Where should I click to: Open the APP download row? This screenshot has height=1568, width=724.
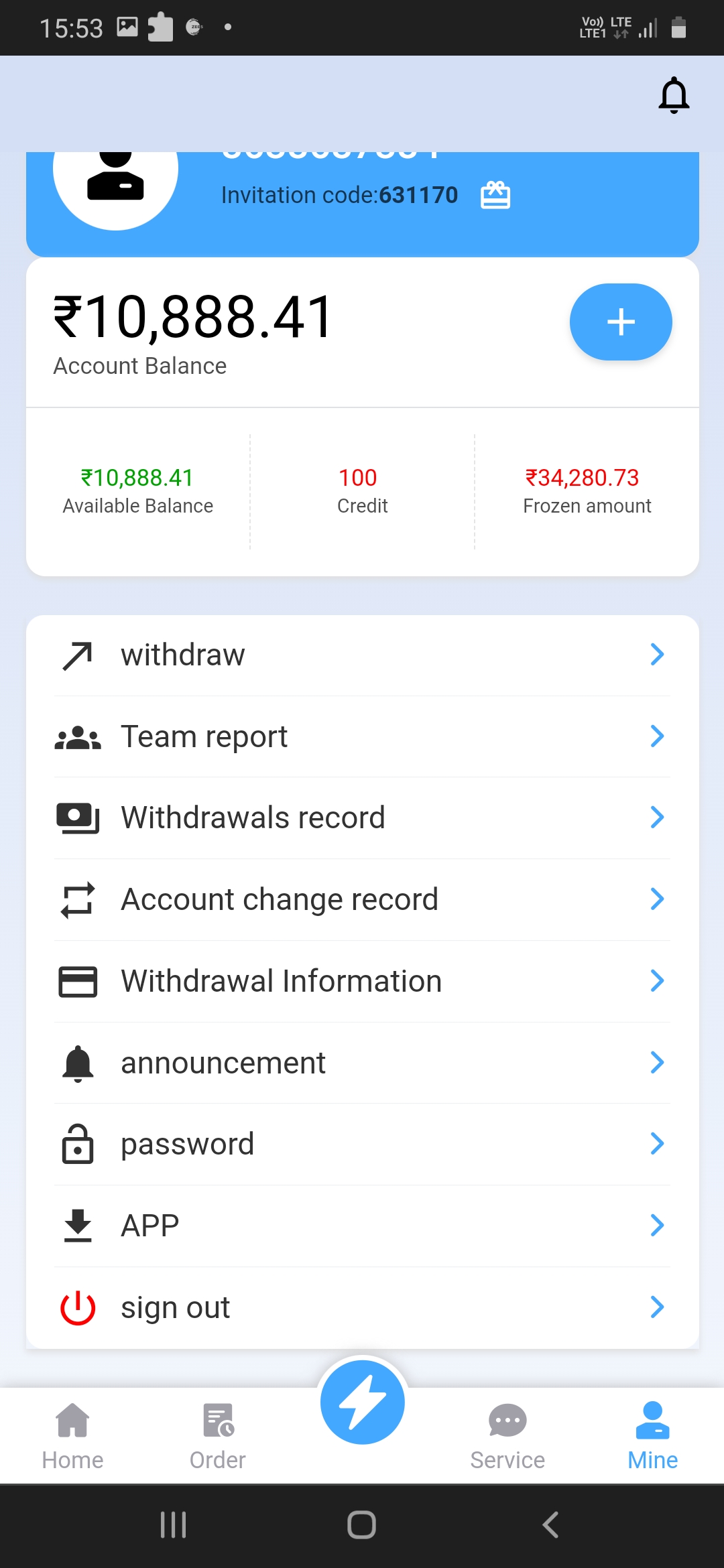click(x=362, y=1226)
